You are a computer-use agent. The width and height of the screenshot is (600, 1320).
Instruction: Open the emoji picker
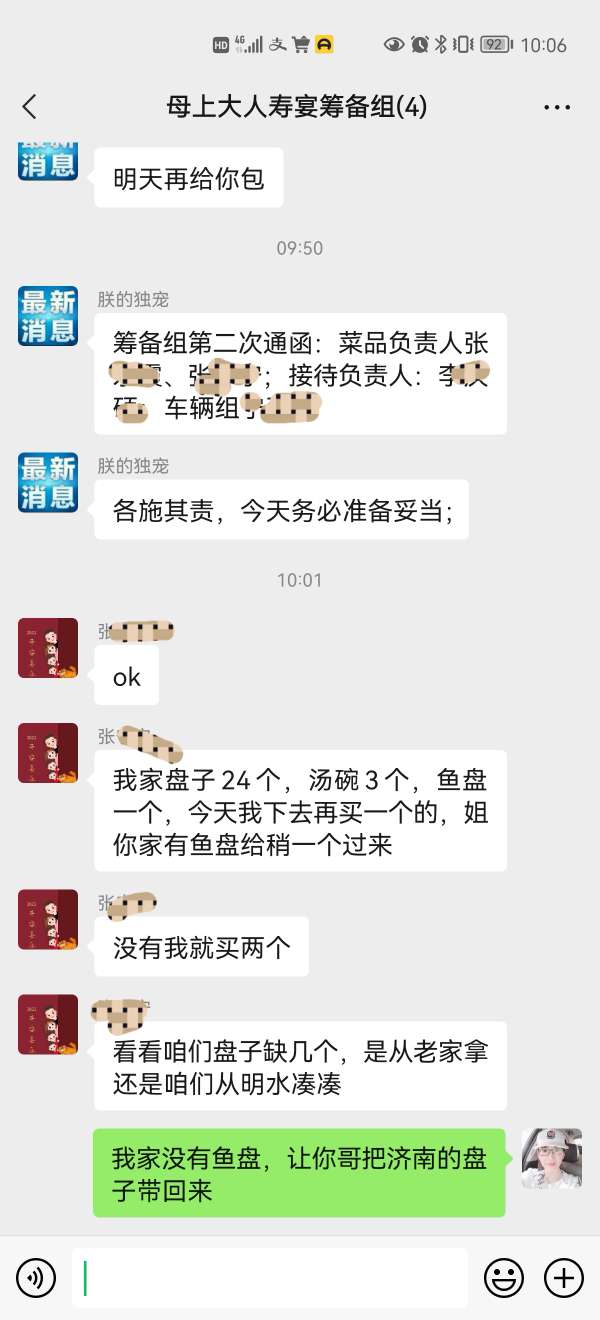[504, 1277]
